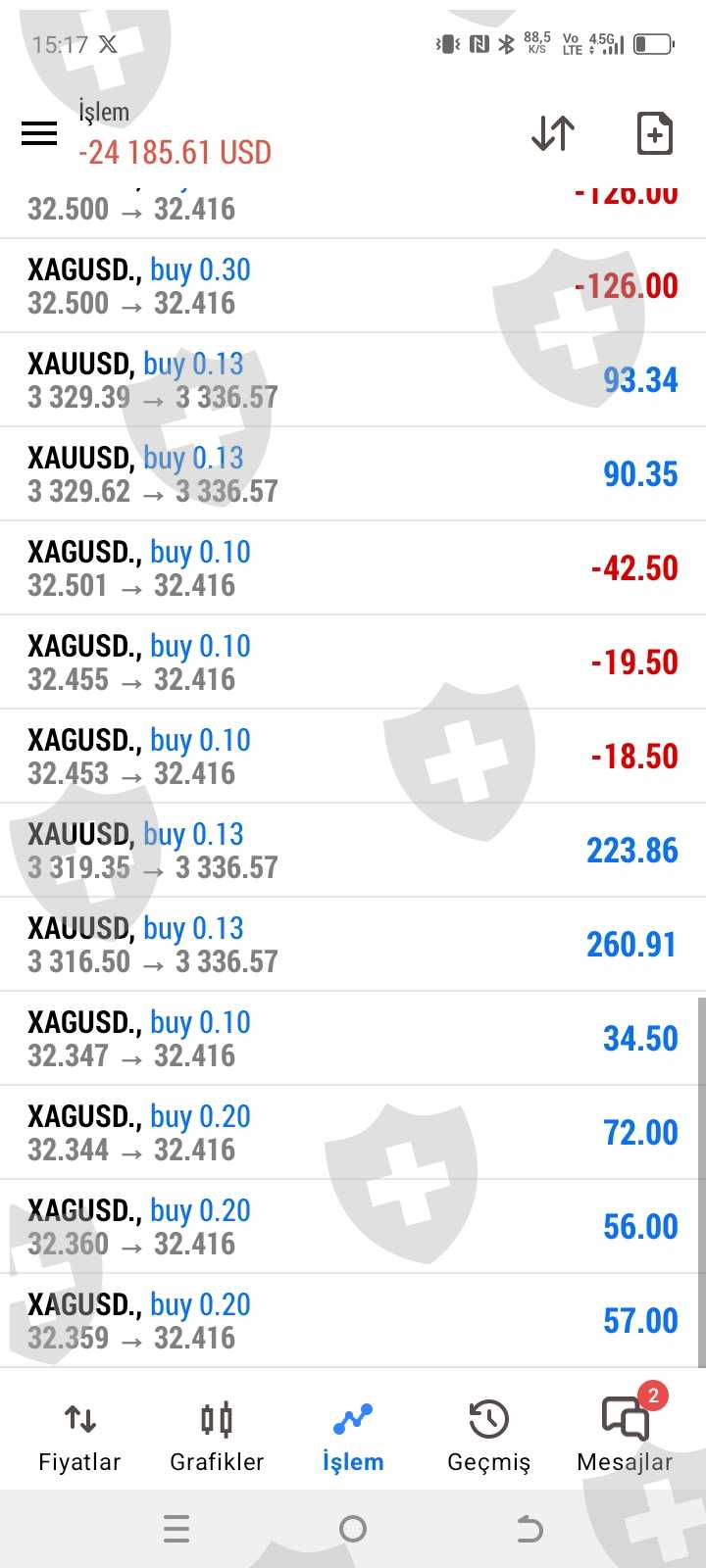
Task: Open XAUUSD position opened at 3 329.39
Action: tap(353, 380)
